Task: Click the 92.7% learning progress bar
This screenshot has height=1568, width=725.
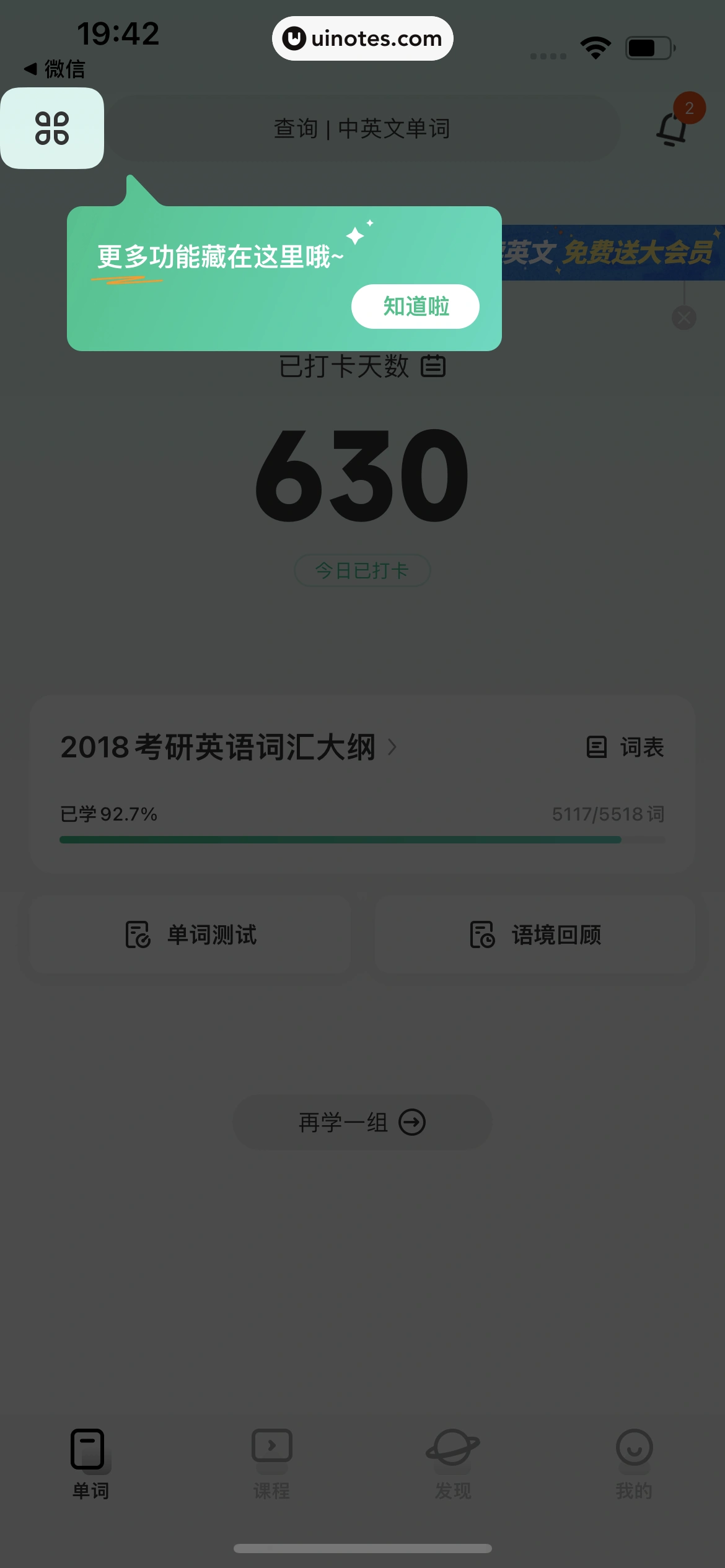Action: 362,839
